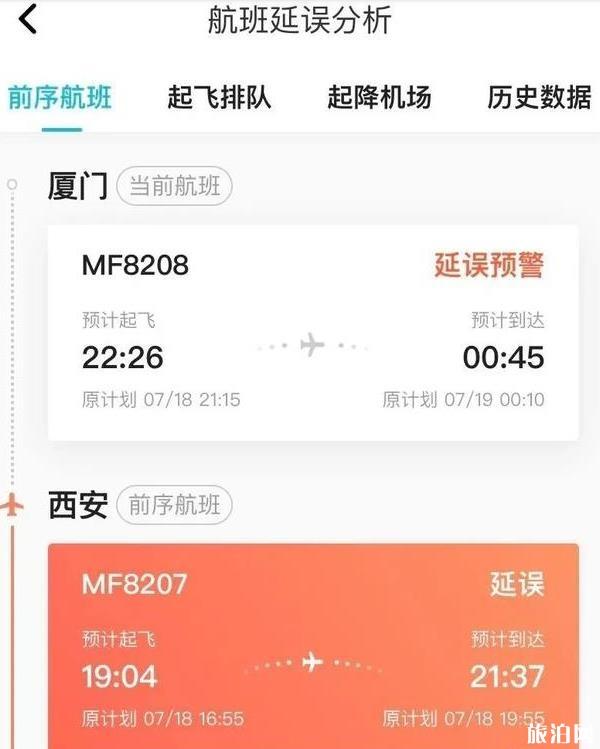Screen dimensions: 600x749
Task: Open the 起降机场 tab
Action: tap(379, 98)
